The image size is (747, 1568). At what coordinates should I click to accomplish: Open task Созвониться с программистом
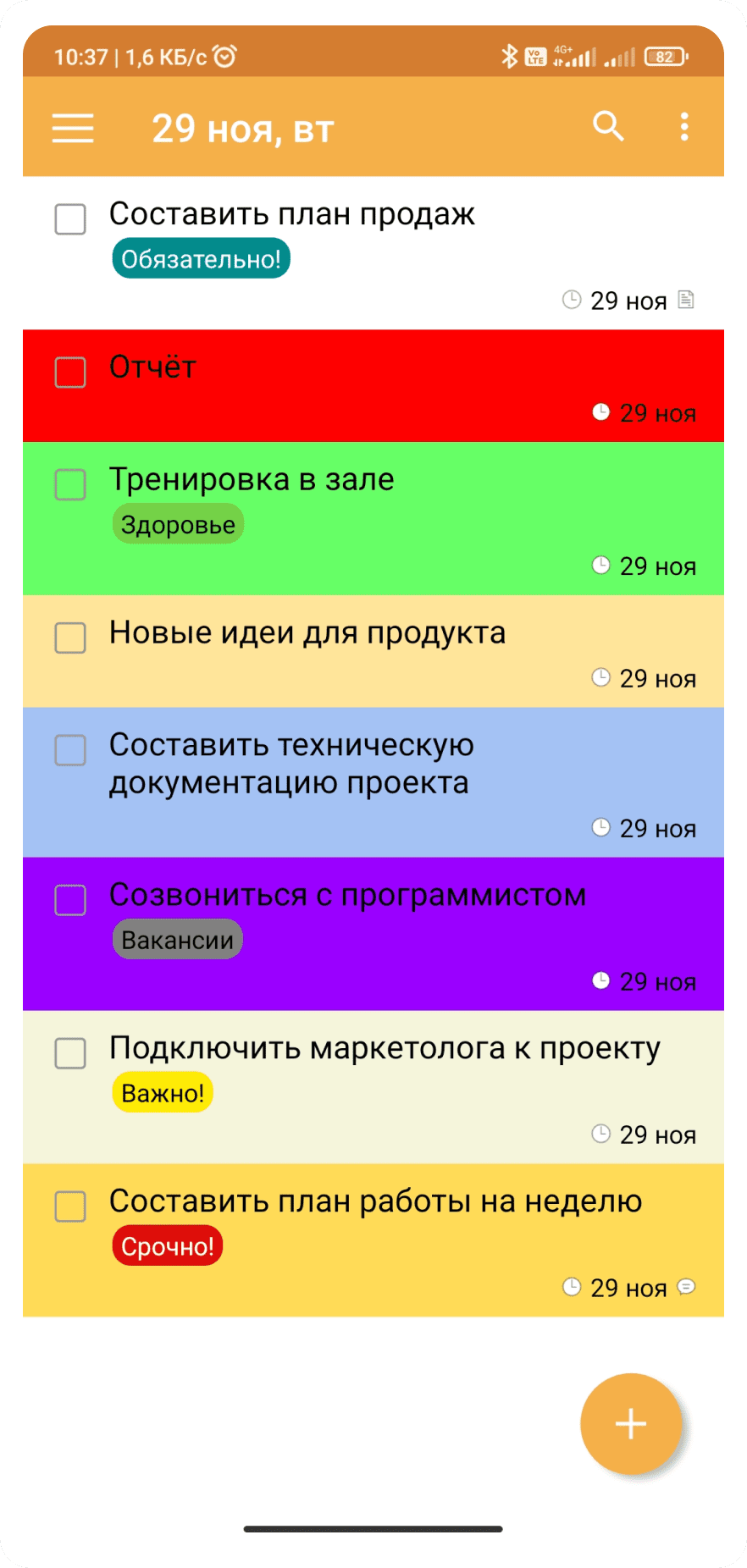pos(373,934)
